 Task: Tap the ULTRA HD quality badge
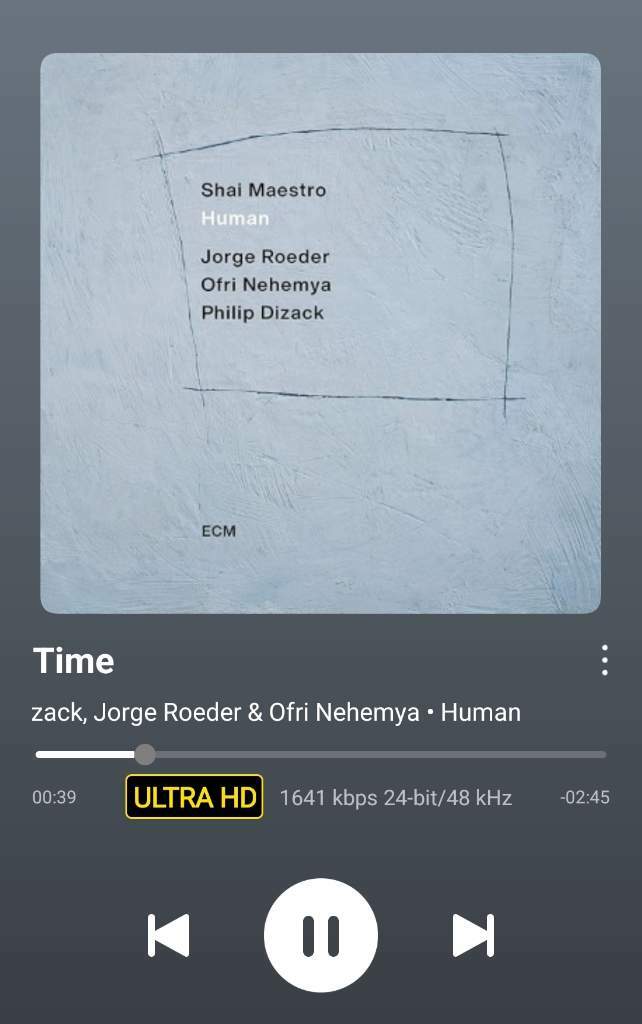194,797
